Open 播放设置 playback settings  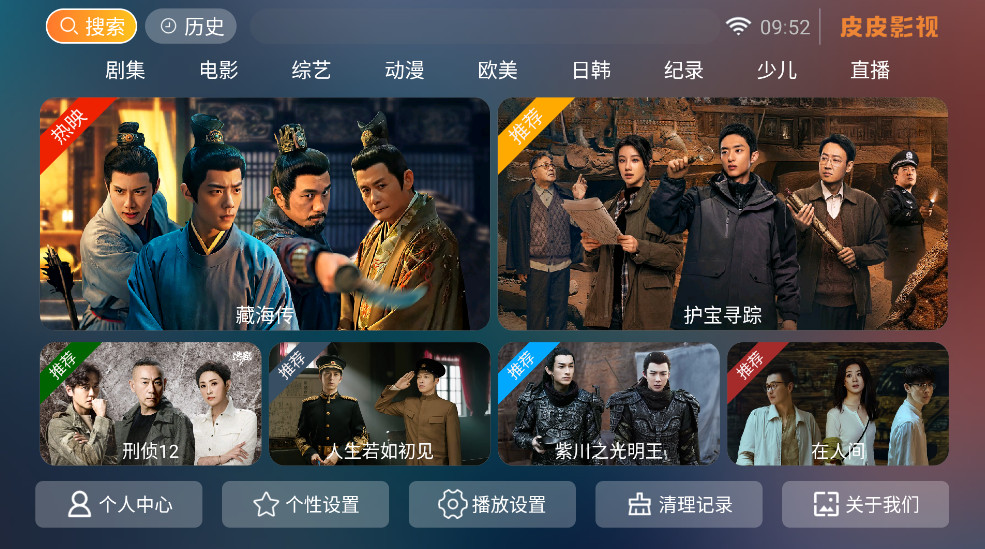[x=492, y=504]
